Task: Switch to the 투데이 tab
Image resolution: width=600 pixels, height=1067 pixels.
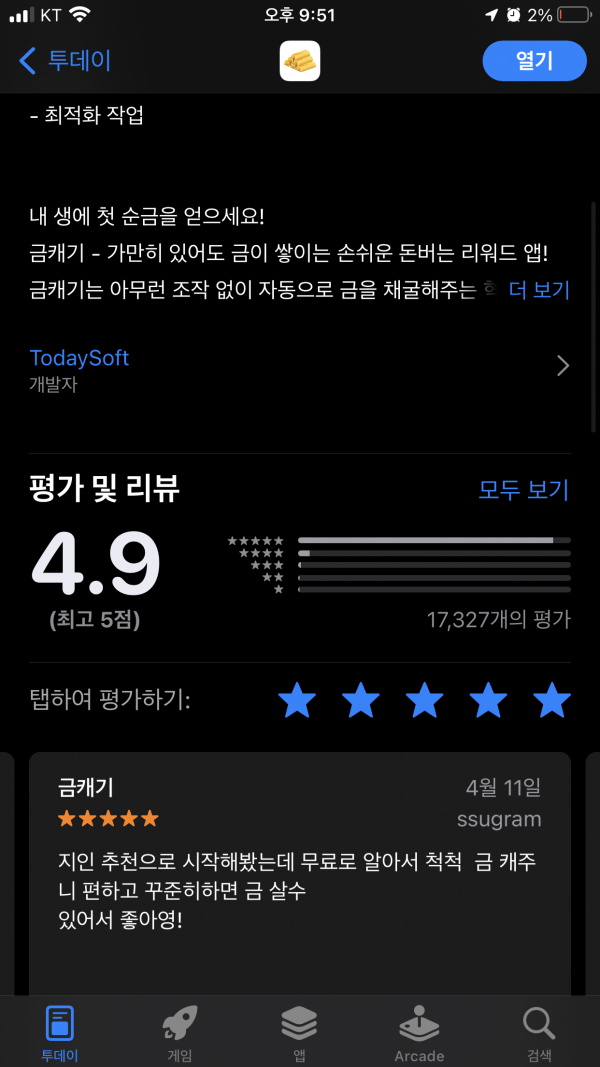Action: click(59, 1033)
